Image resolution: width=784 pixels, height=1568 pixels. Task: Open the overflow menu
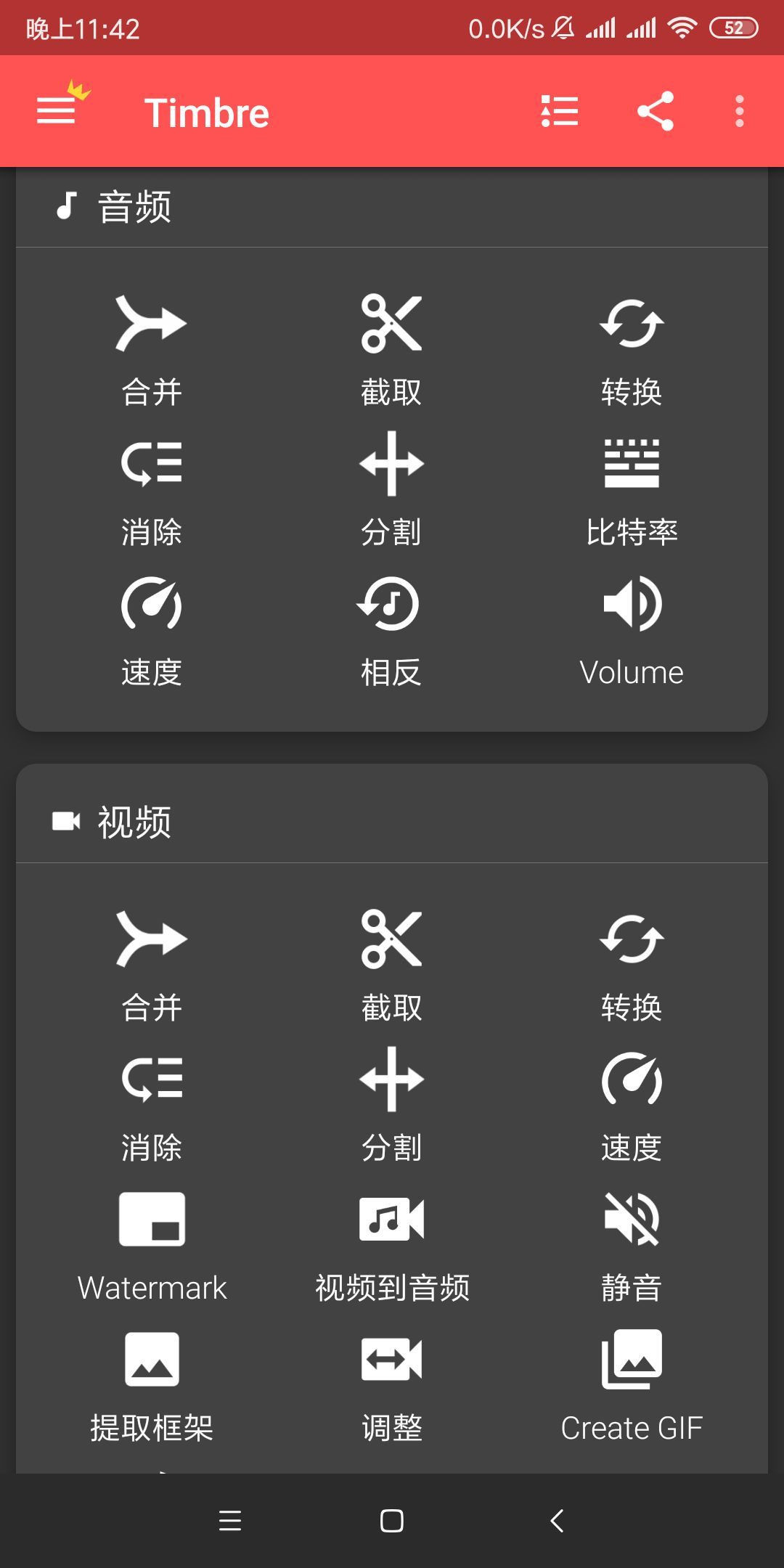point(739,111)
